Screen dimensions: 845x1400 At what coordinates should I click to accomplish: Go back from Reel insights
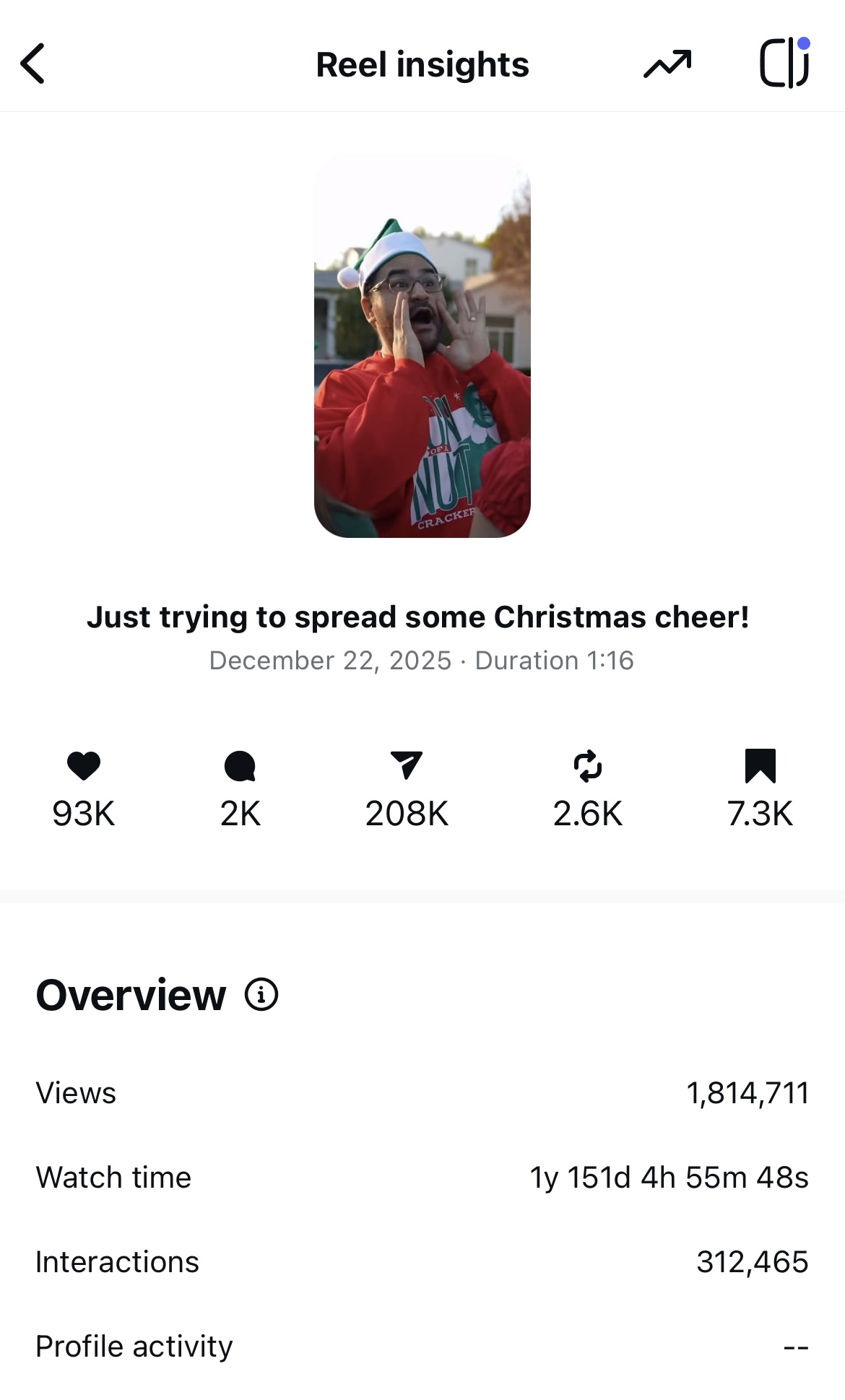[x=33, y=64]
